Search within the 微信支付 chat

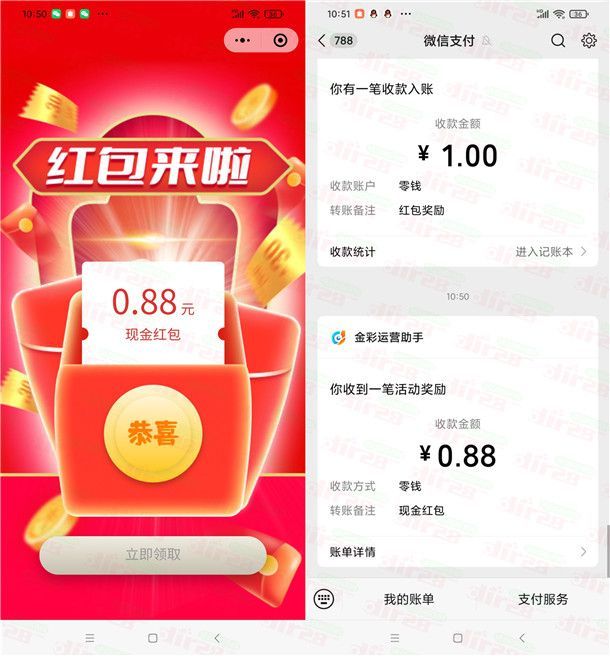coord(558,41)
